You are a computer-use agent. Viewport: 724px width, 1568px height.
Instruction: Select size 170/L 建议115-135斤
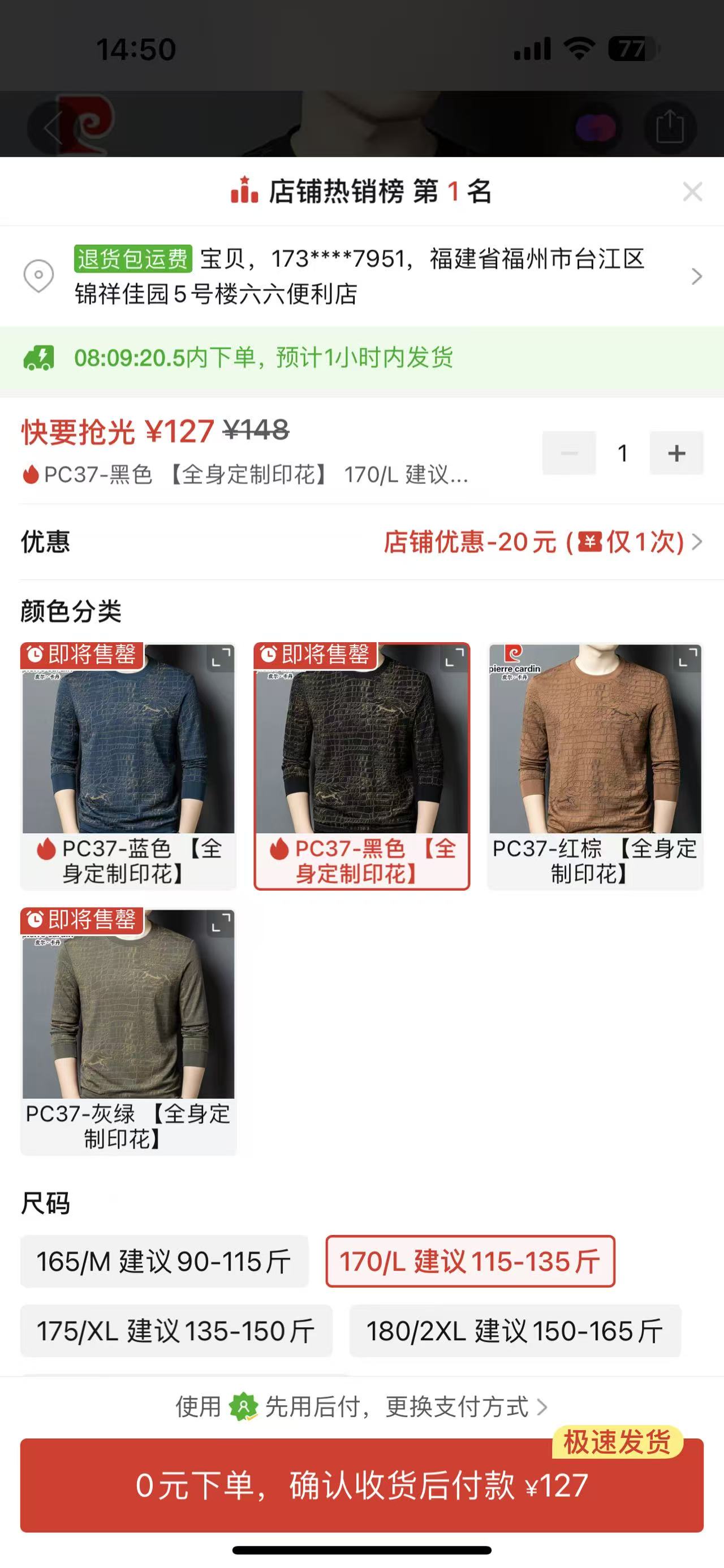[470, 1262]
